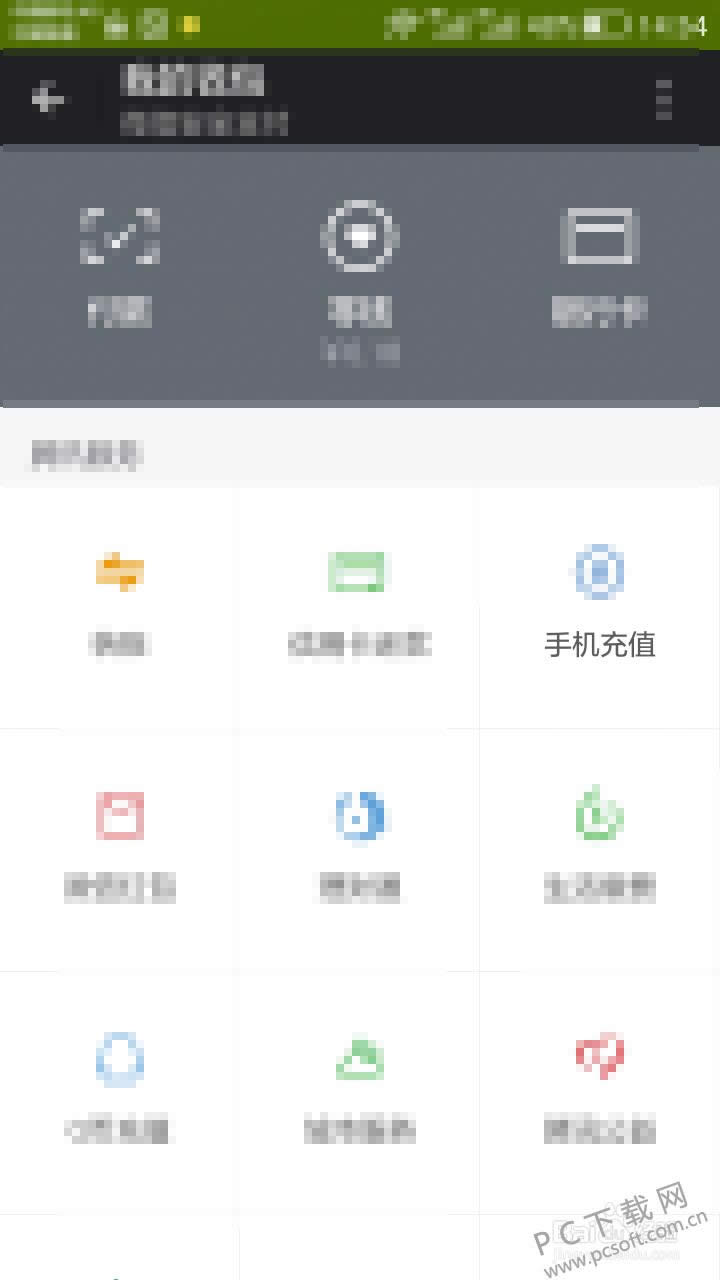Open the overflow menu with three dots
The width and height of the screenshot is (720, 1280).
[x=664, y=97]
